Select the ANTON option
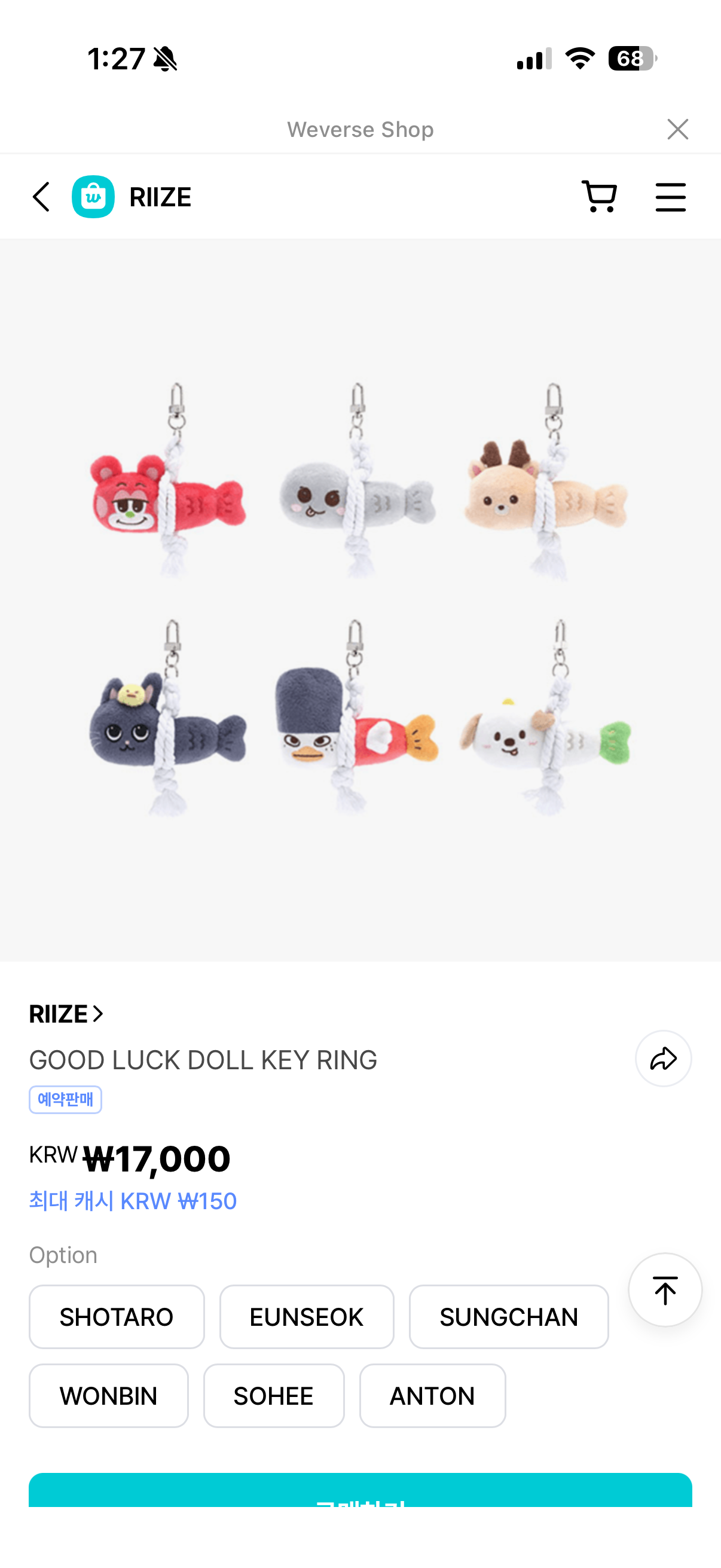Screen dimensions: 721x1568 [432, 1395]
